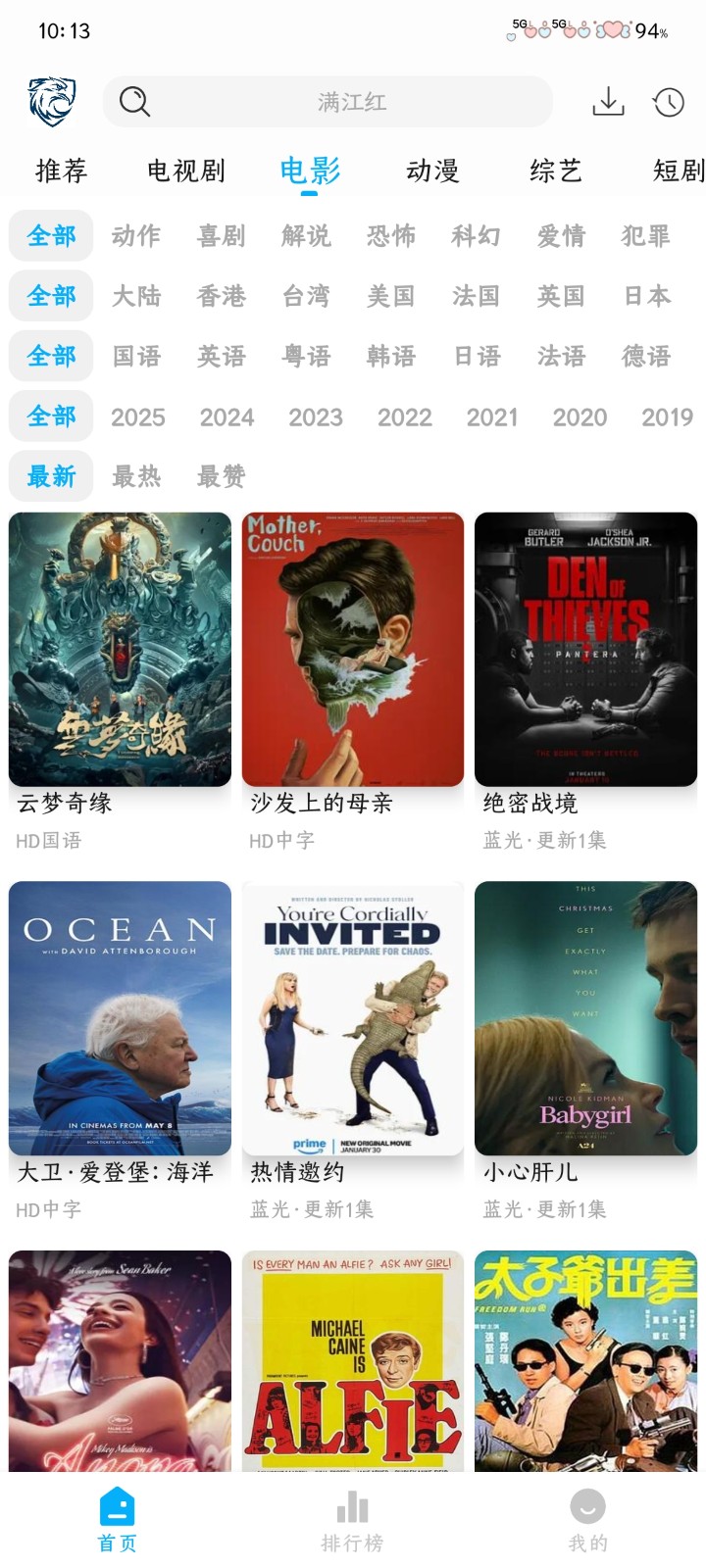Choose the 香港 region filter
This screenshot has width=706, height=1568.
click(222, 296)
